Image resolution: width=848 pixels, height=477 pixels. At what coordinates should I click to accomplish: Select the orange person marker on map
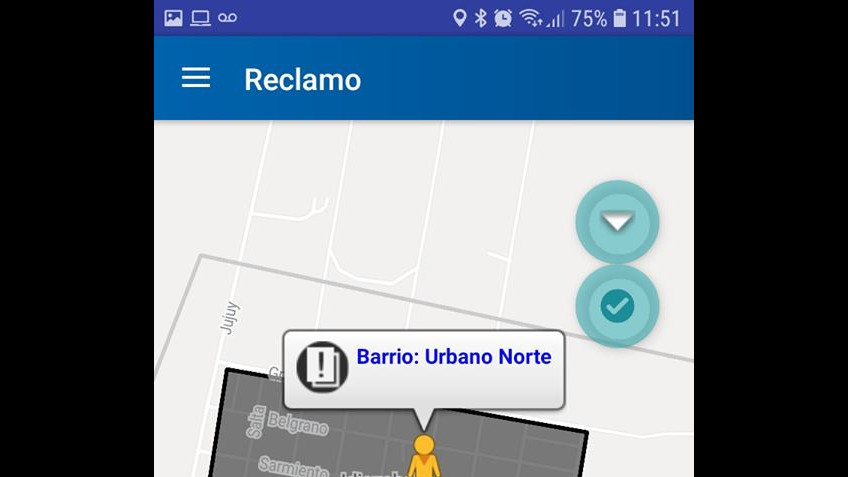[424, 457]
